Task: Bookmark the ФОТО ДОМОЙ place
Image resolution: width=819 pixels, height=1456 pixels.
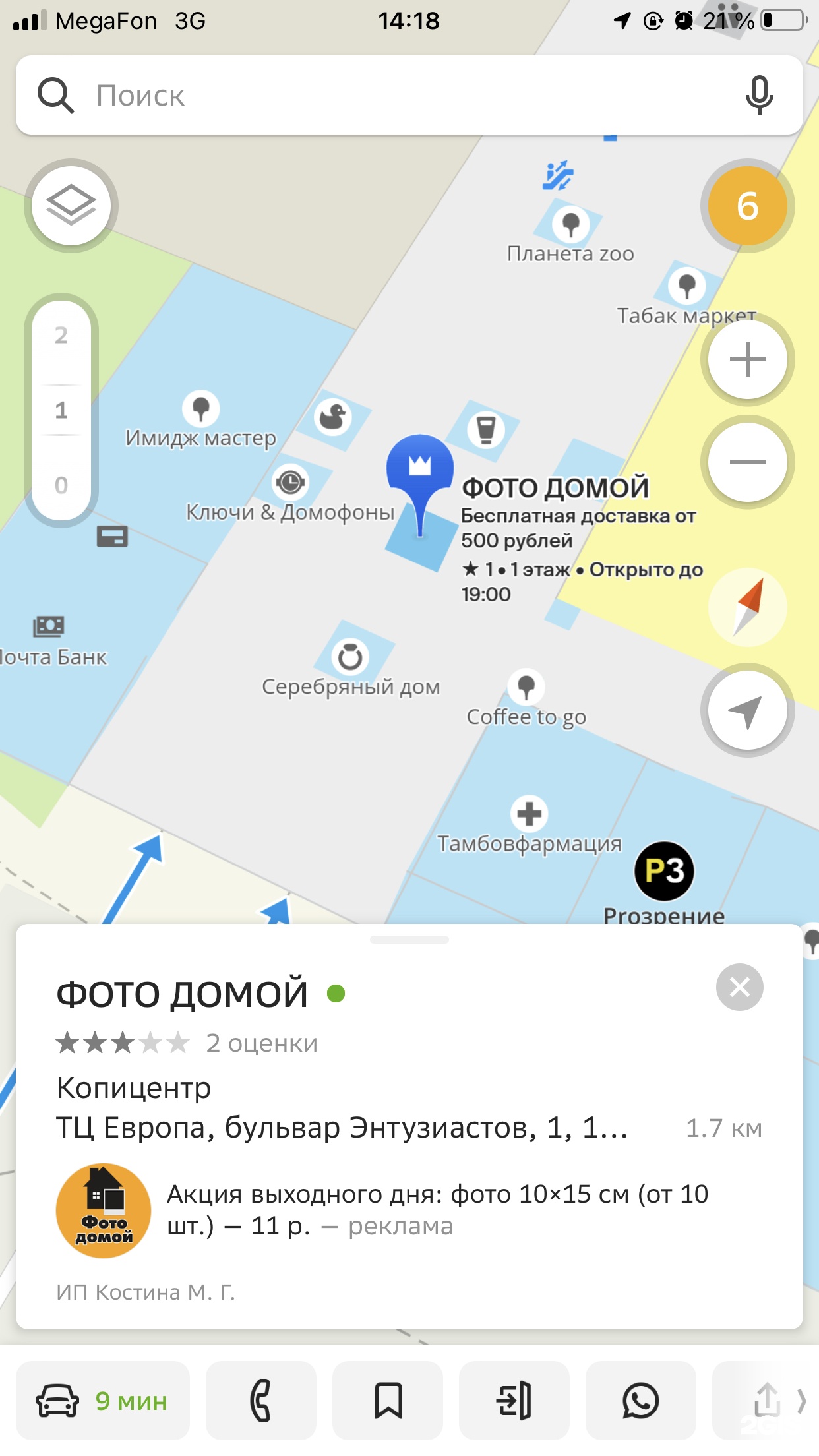Action: tap(388, 1401)
